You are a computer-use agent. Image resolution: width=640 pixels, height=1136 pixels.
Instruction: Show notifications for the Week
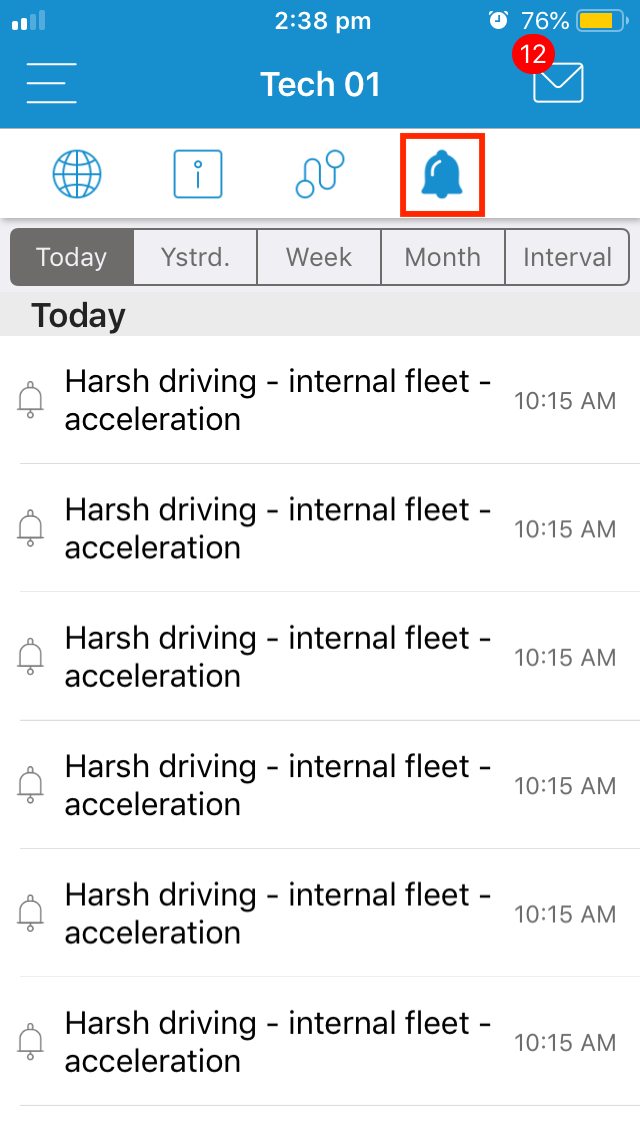pos(319,257)
